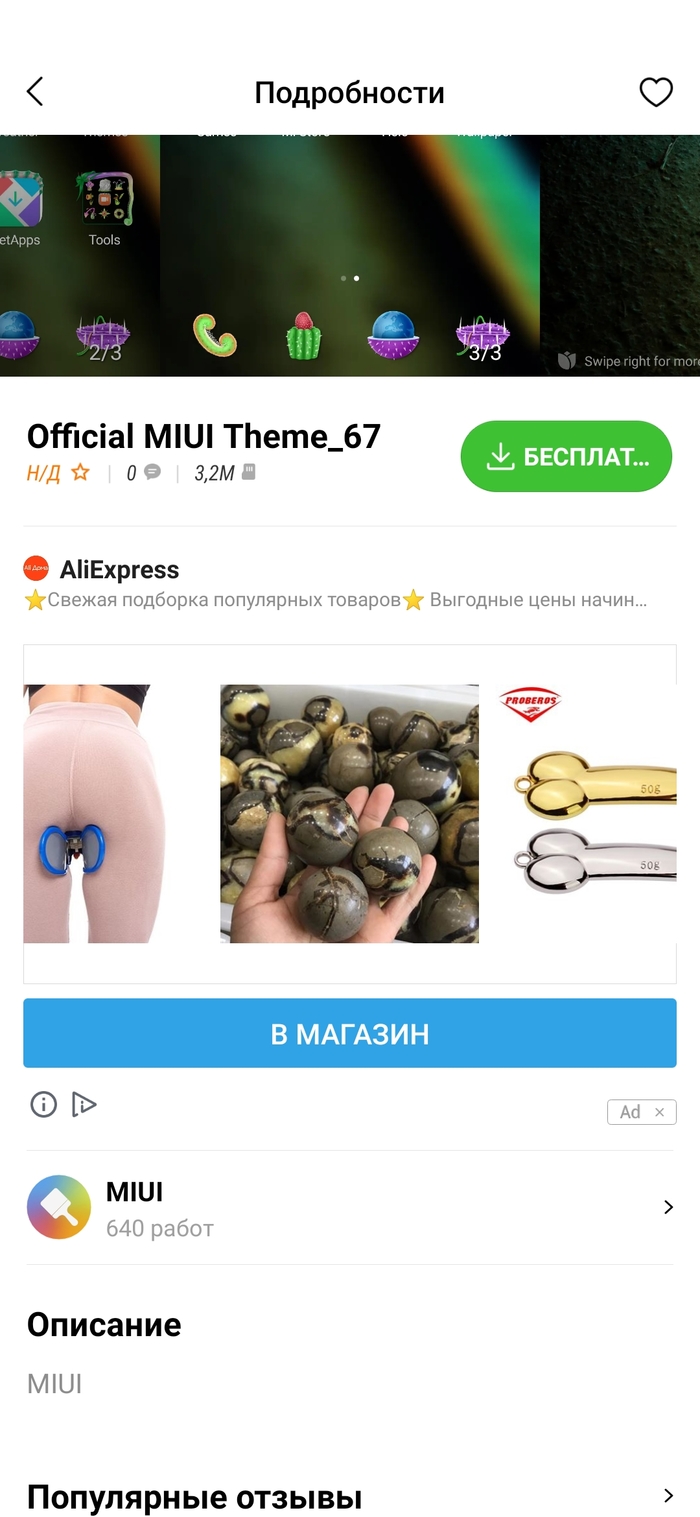View the comments count next to rating
Image resolution: width=700 pixels, height=1517 pixels.
pos(143,473)
